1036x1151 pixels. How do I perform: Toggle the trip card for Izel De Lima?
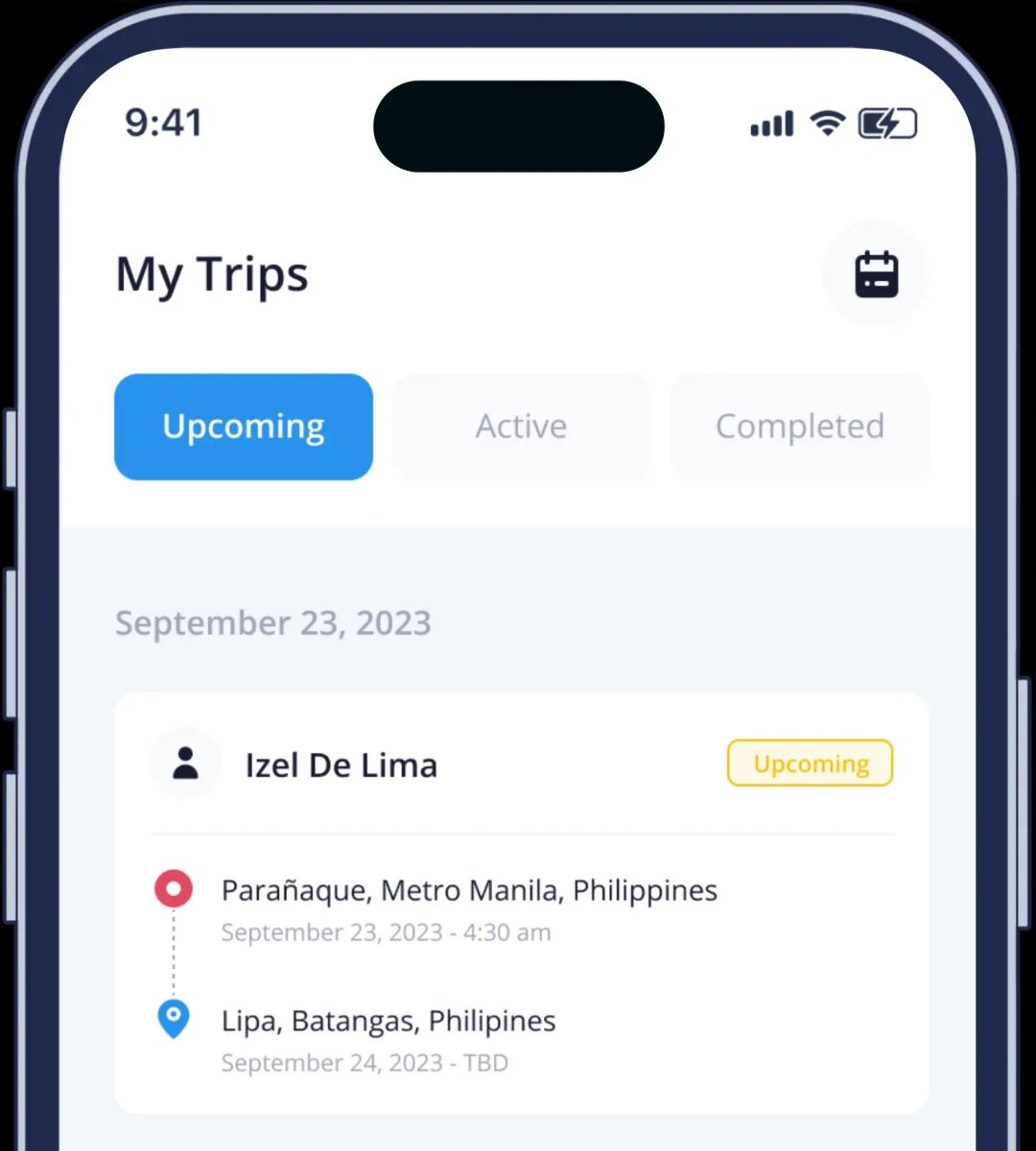pyautogui.click(x=520, y=902)
